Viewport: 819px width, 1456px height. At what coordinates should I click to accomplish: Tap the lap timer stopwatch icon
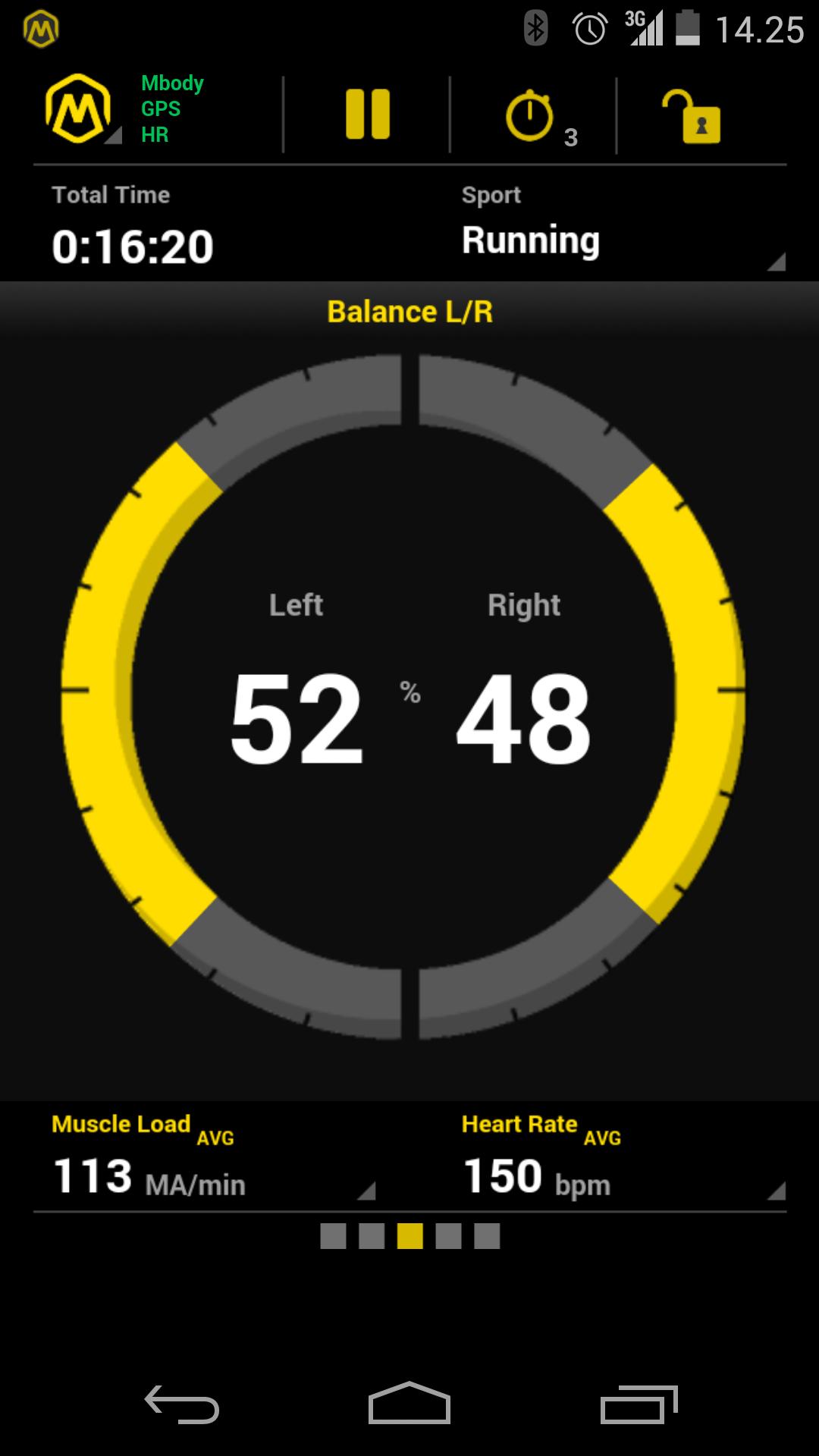(x=530, y=116)
